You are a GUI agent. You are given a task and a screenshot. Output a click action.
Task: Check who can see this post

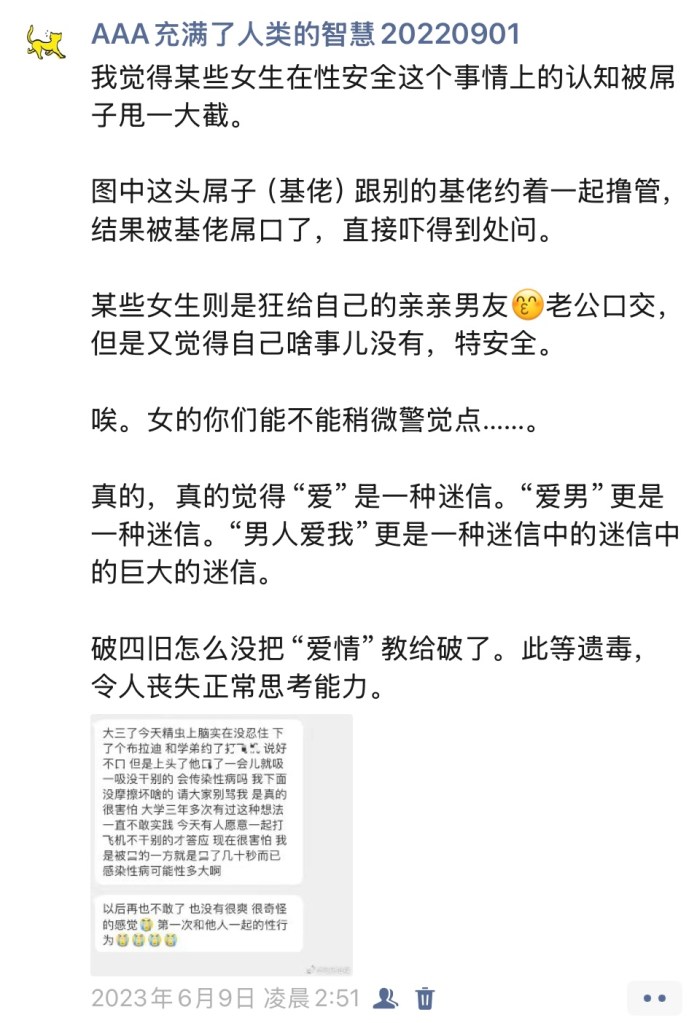[385, 998]
